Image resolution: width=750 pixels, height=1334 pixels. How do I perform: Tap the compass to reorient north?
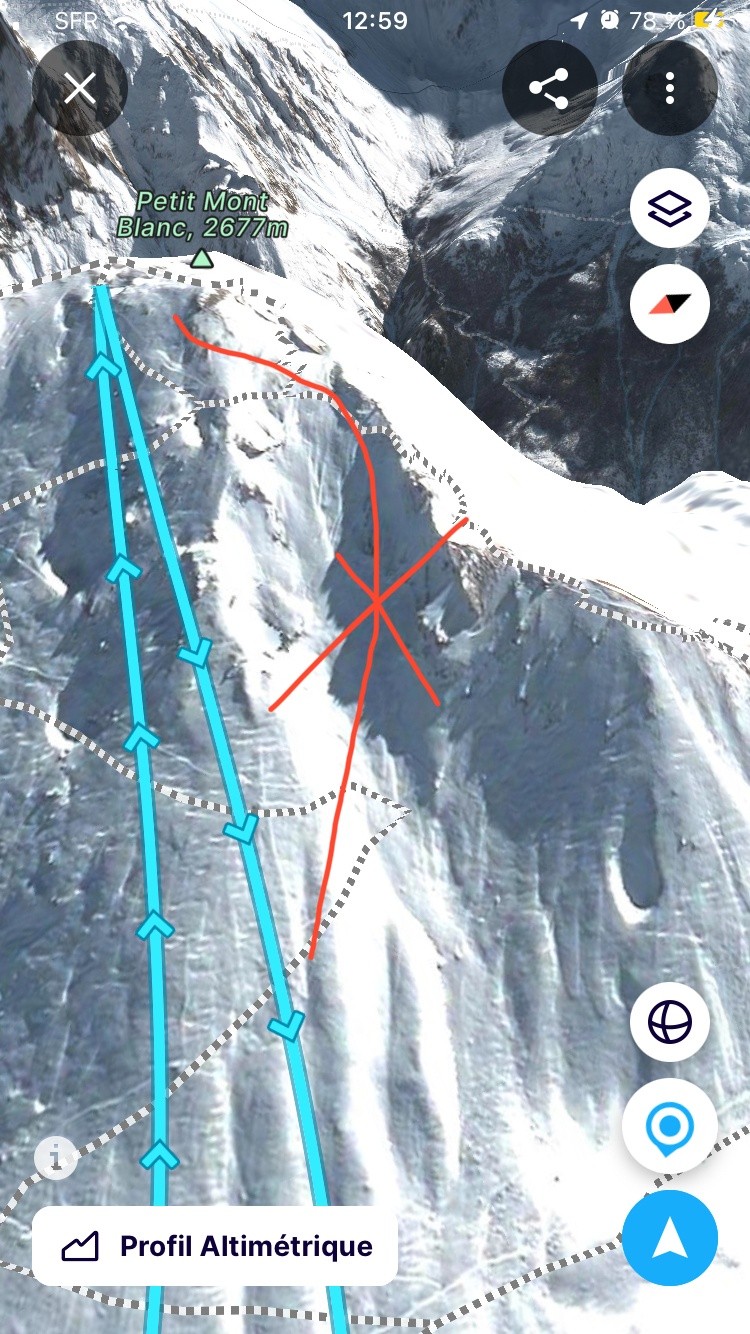[x=669, y=303]
